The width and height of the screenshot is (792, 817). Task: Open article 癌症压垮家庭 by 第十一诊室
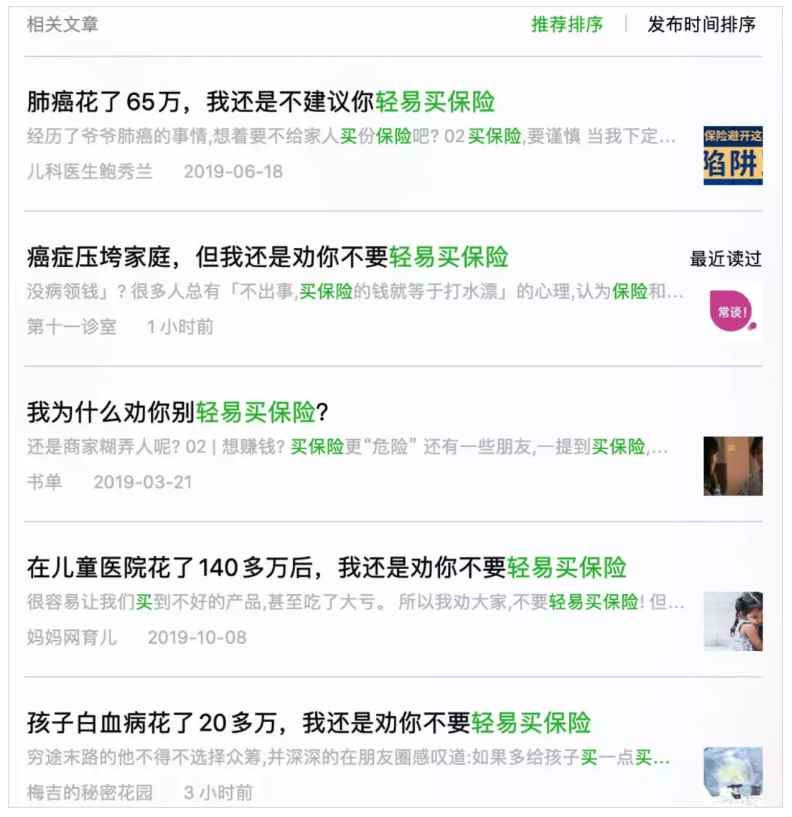[267, 257]
